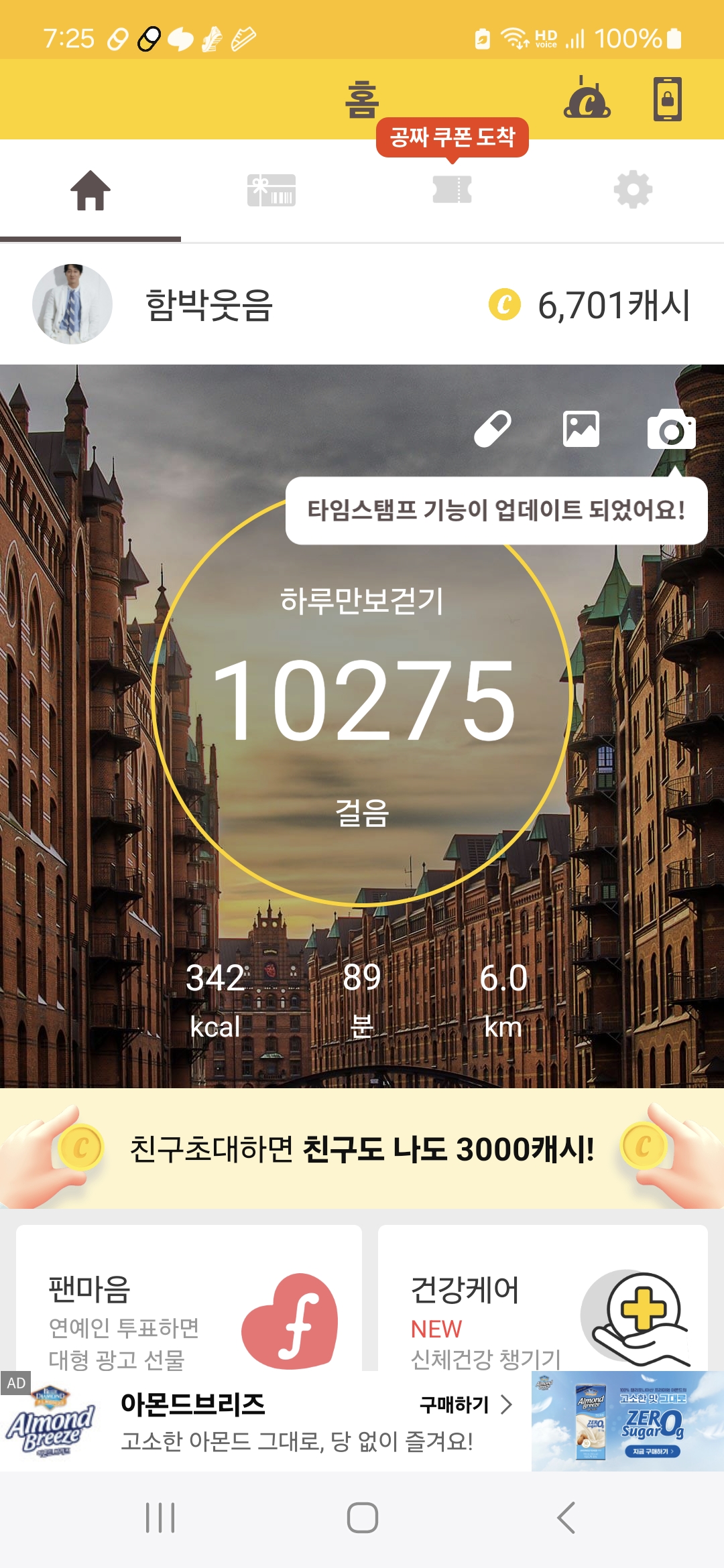Switch to the settings gear tab
This screenshot has height=1568, width=724.
[x=633, y=190]
